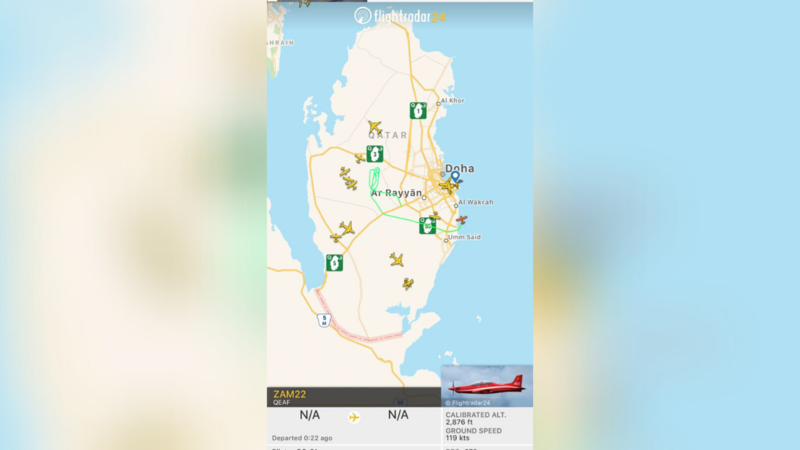This screenshot has width=800, height=450.
Task: Tap the airport marker on the southwest coast
Action: click(334, 262)
